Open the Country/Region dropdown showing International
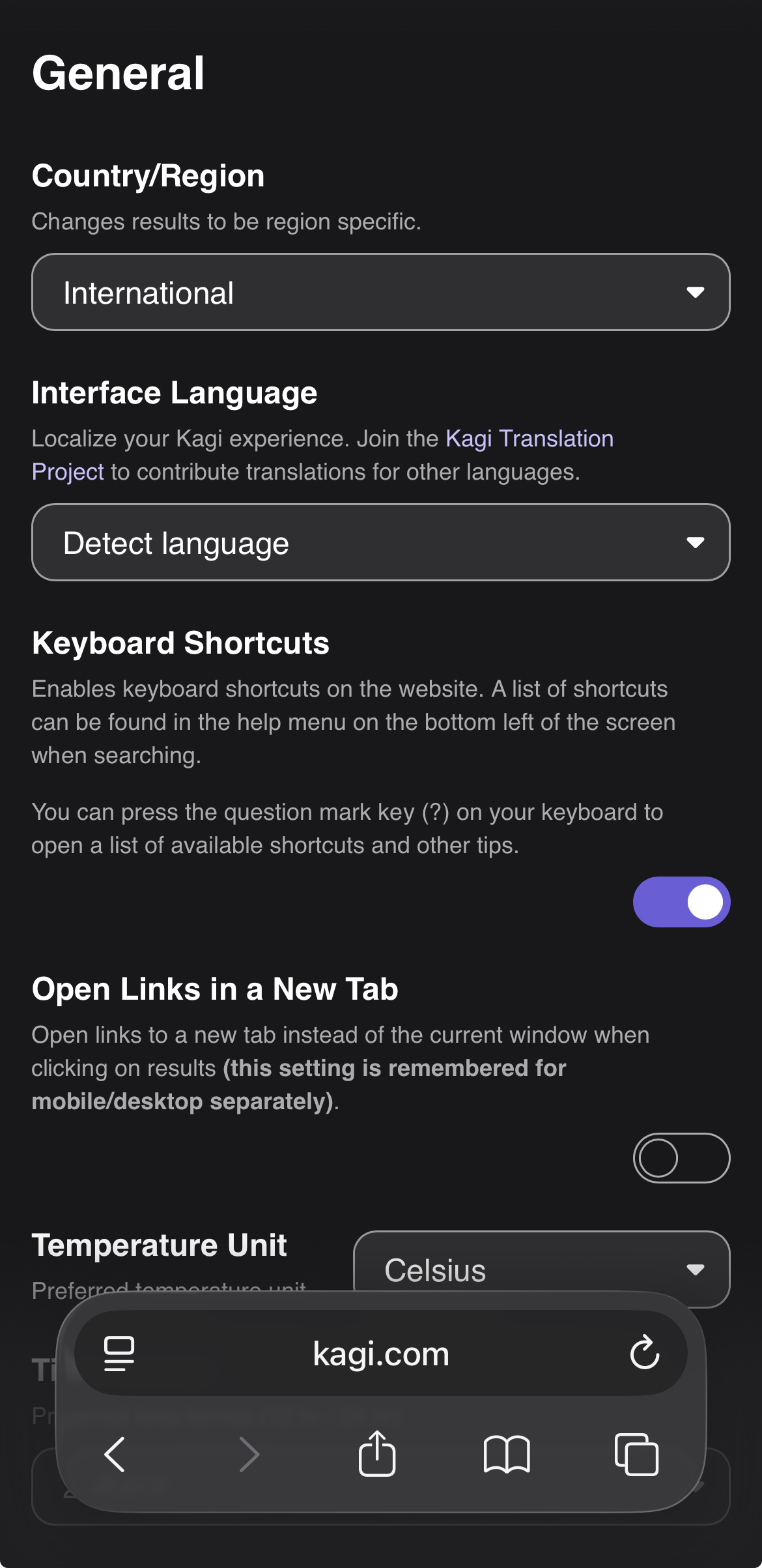This screenshot has width=762, height=1568. point(380,292)
